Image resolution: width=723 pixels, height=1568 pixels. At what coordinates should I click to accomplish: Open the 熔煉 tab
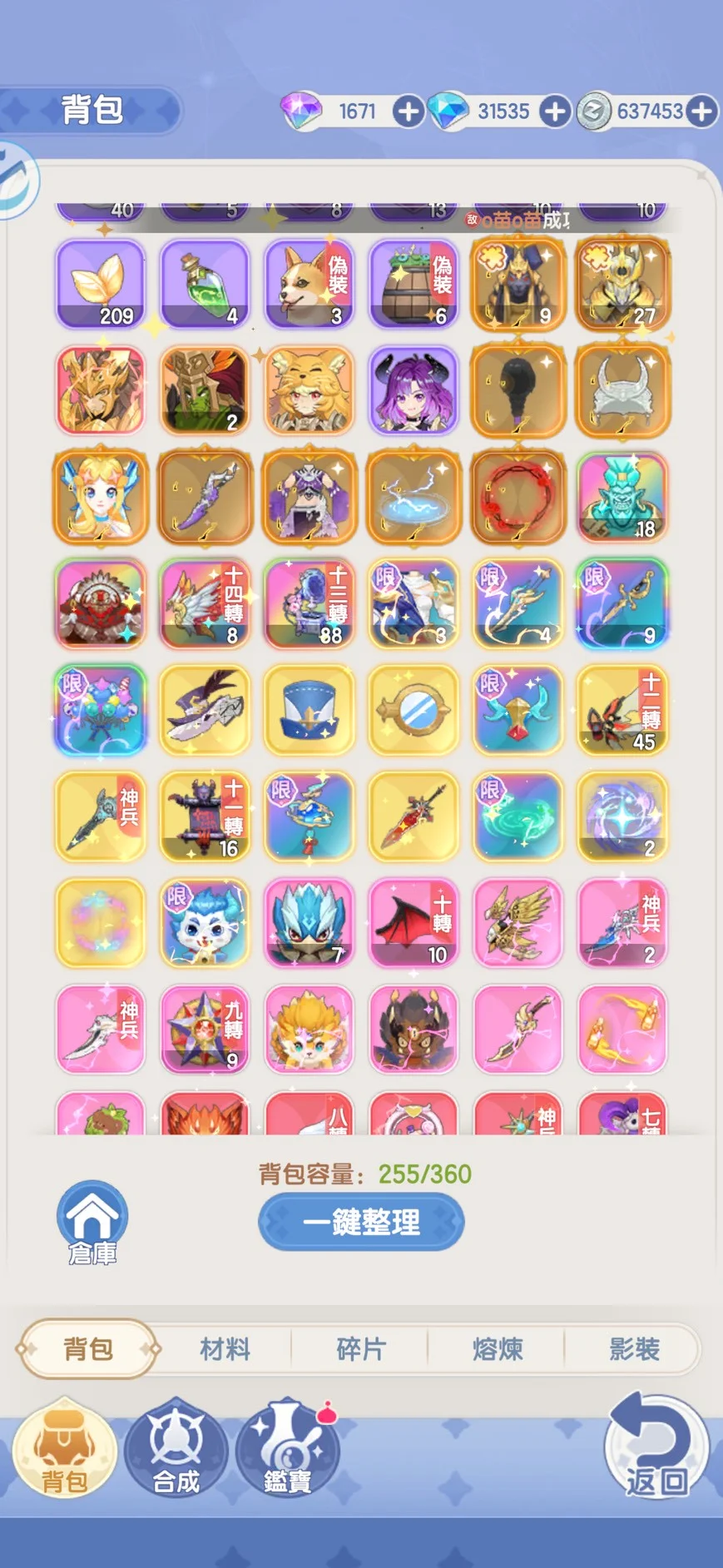497,1349
